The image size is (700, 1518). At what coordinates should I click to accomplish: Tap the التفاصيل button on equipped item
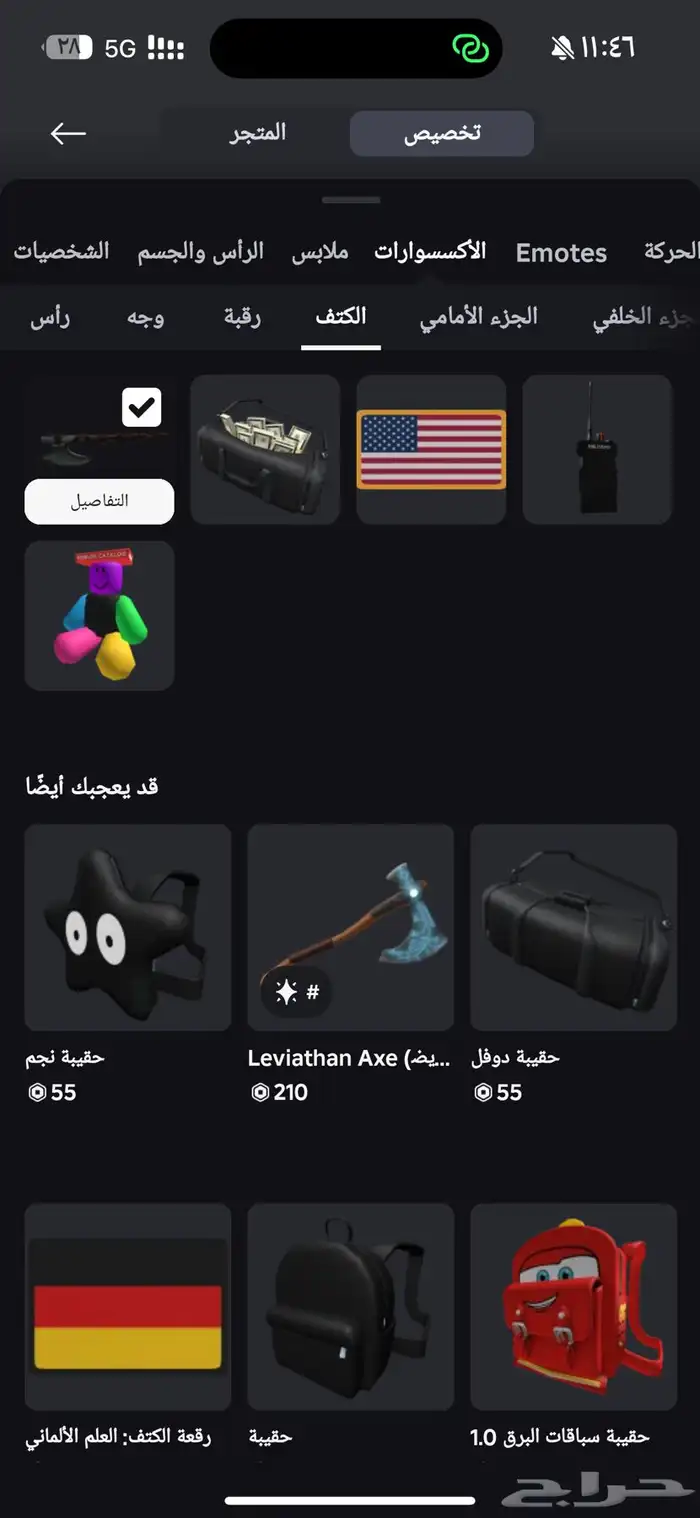99,501
